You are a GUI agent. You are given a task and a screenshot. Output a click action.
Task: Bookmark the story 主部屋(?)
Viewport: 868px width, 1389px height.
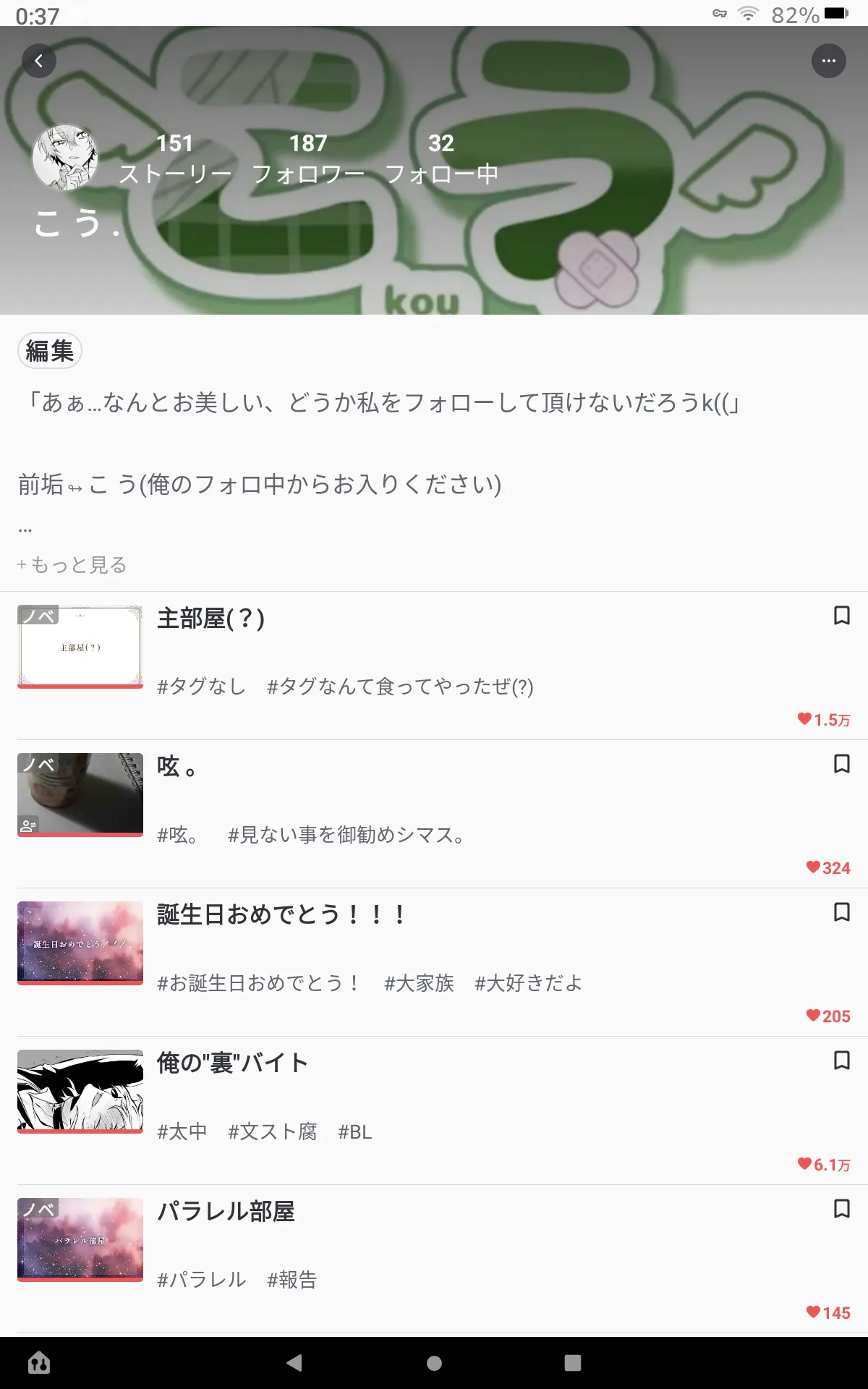841,616
